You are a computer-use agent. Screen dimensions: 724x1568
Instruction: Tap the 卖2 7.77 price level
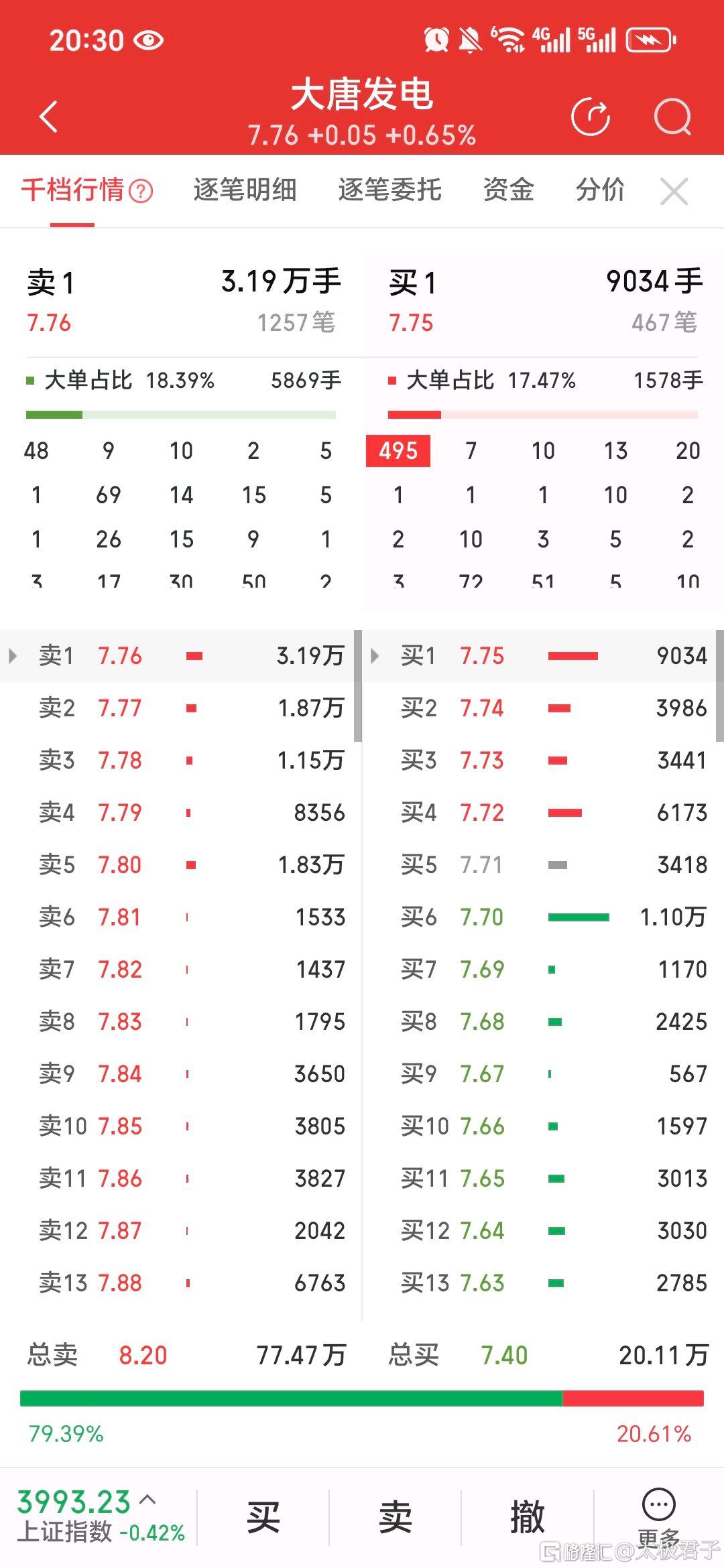(x=177, y=708)
